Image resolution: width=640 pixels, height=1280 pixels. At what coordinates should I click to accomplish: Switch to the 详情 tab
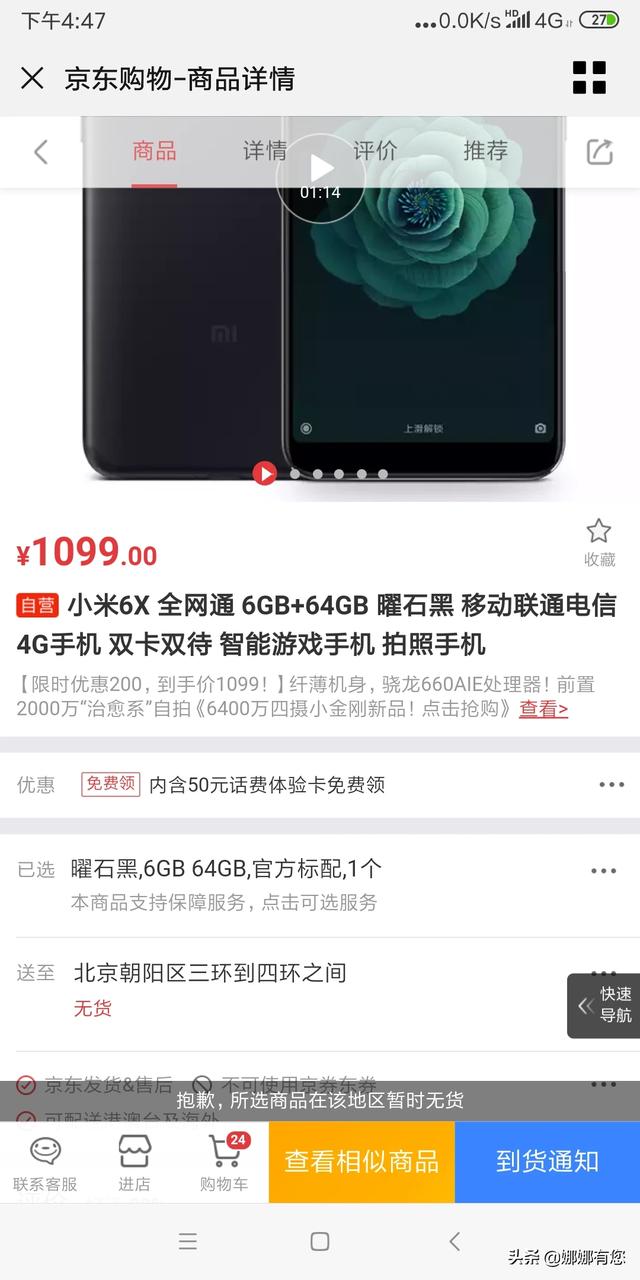point(265,151)
